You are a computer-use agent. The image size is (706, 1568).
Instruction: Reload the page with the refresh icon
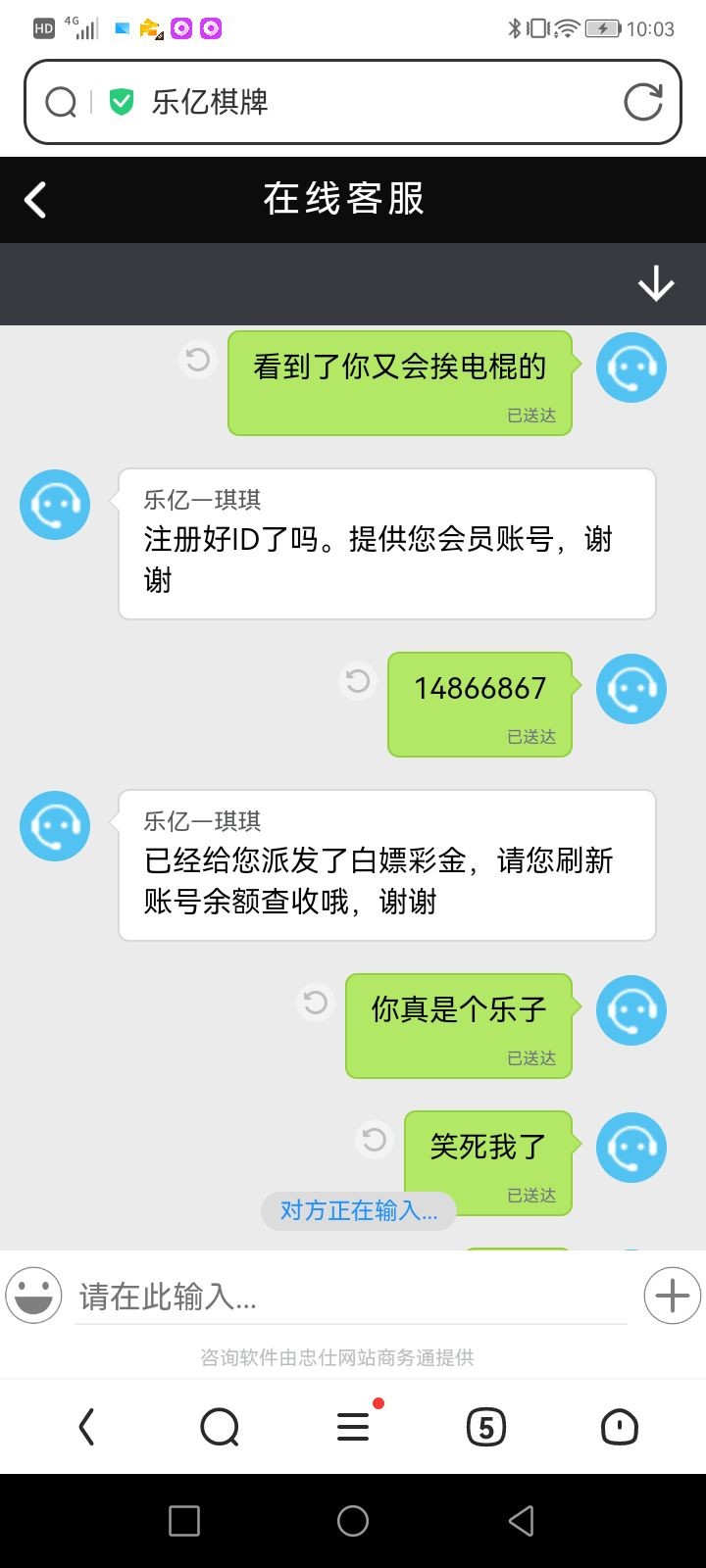(643, 102)
